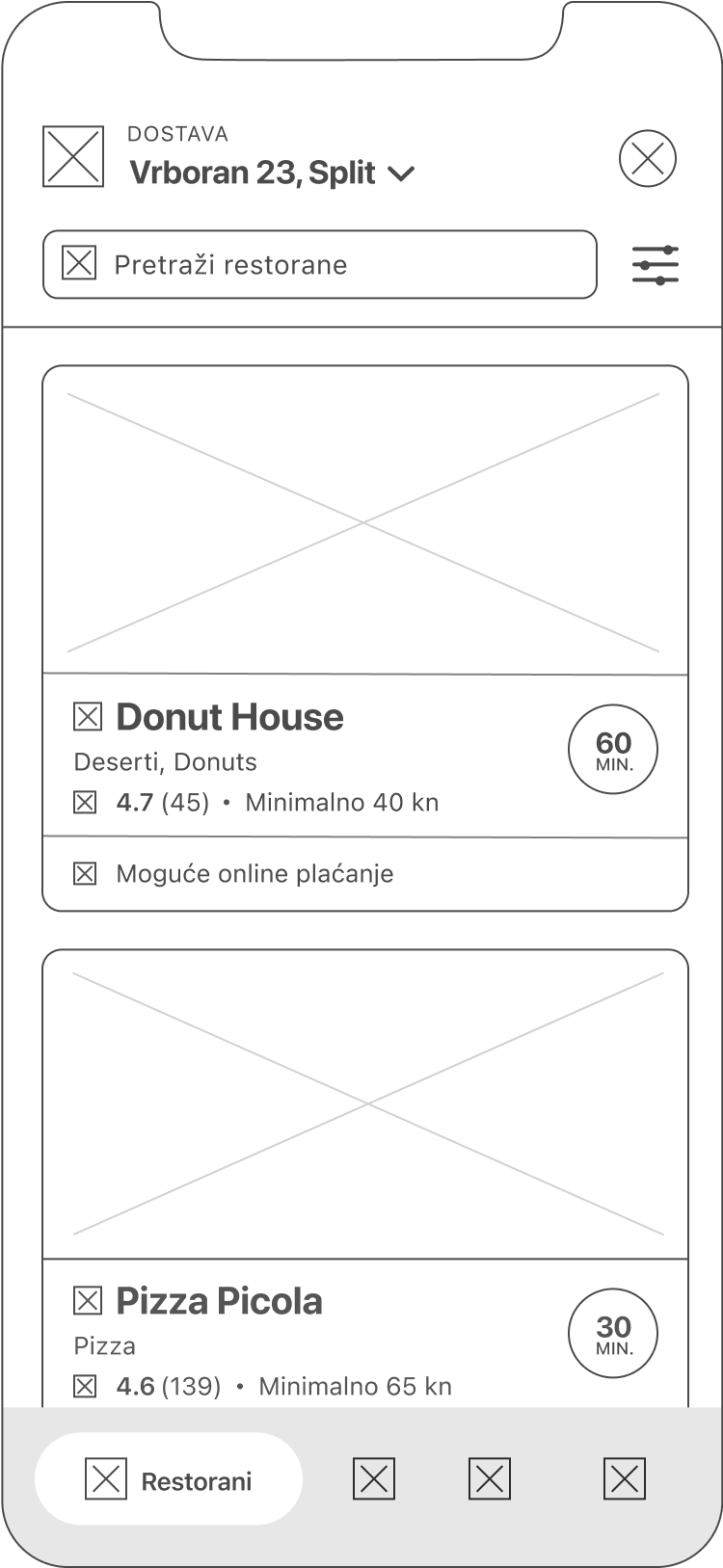
Task: Open the second bottom navigation tab
Action: [374, 1479]
